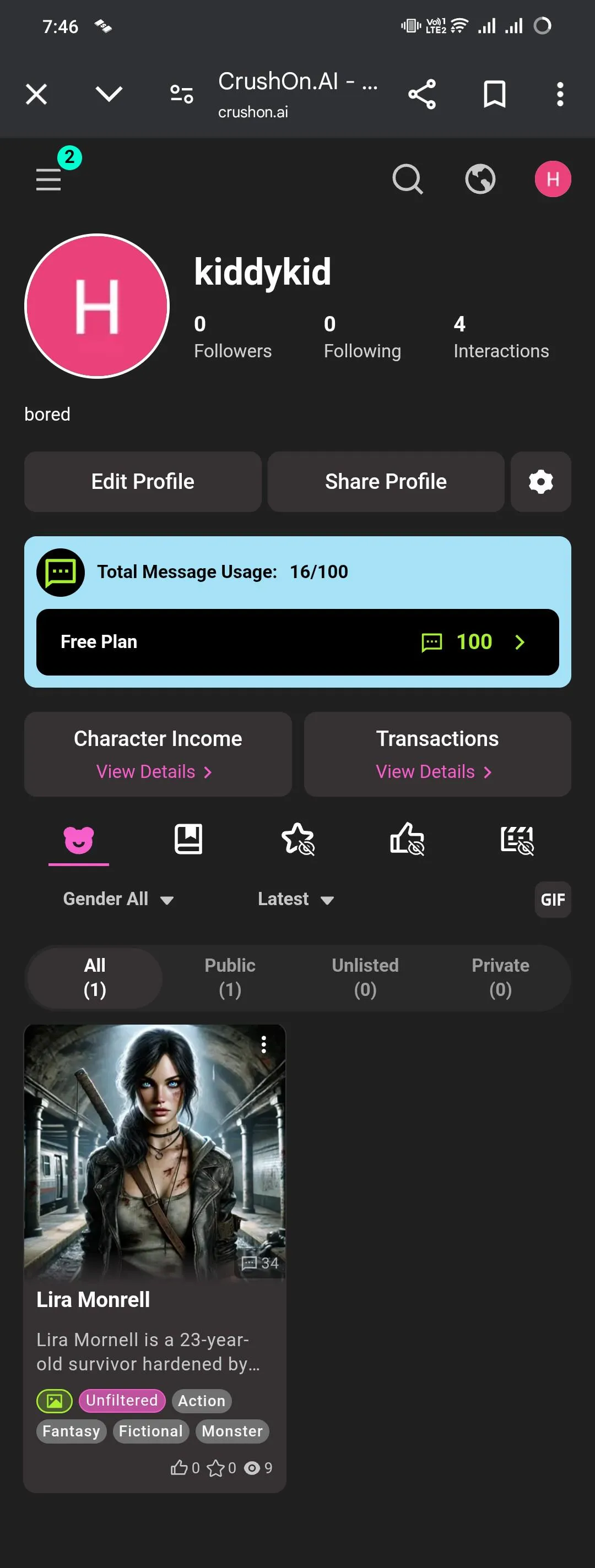Open the options menu on Lira Monrell card

pyautogui.click(x=264, y=1044)
